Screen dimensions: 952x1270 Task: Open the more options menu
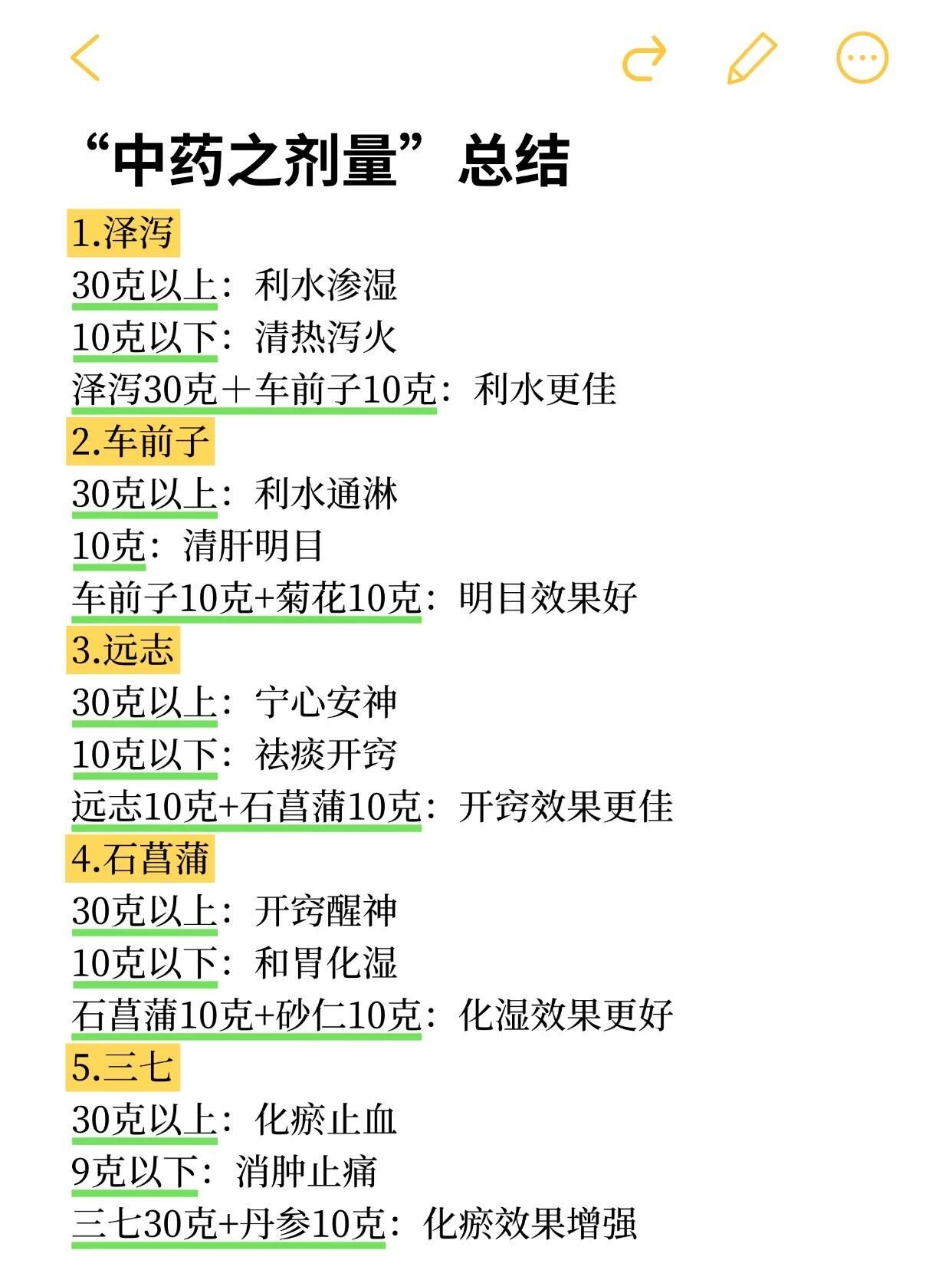click(862, 58)
